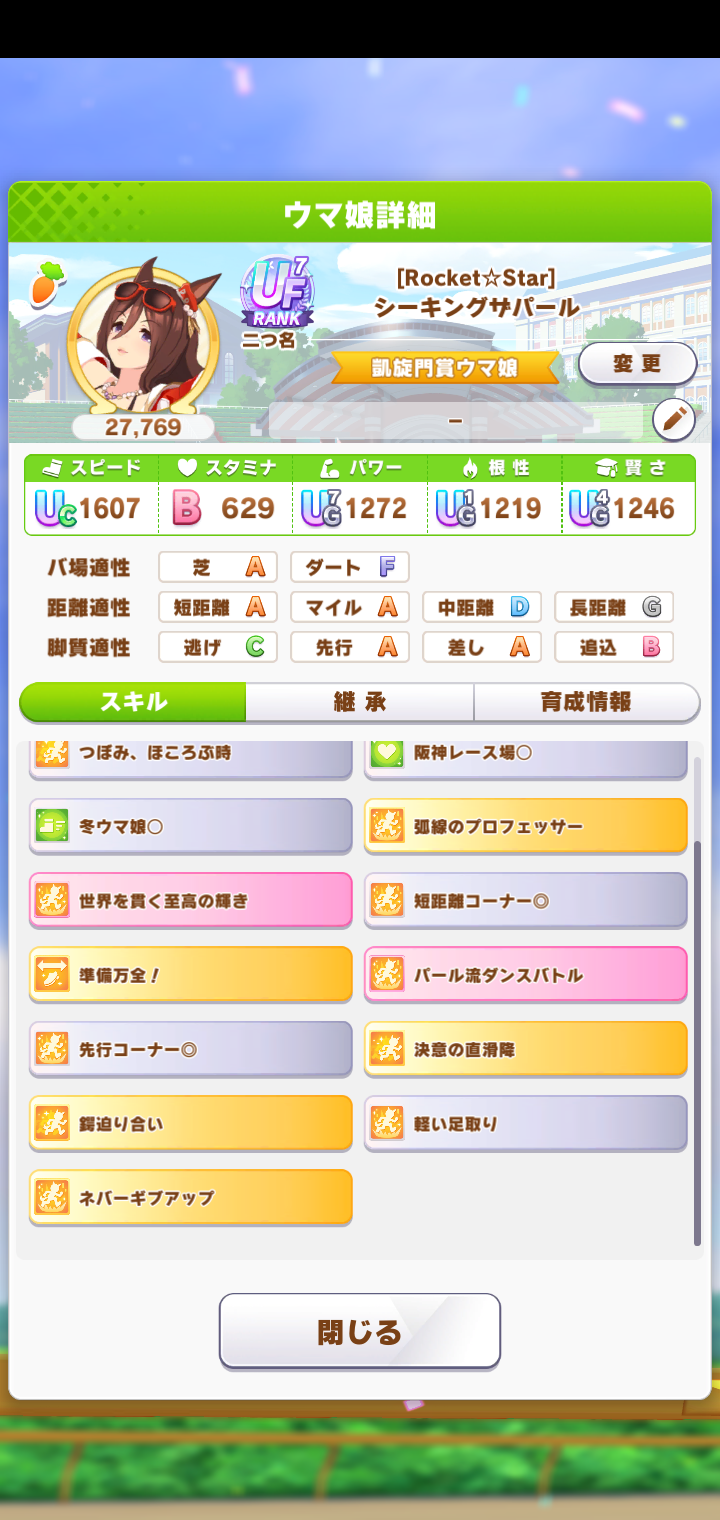Open the 軽い足取り skill description
Screen dimensions: 720x1520
click(526, 1123)
